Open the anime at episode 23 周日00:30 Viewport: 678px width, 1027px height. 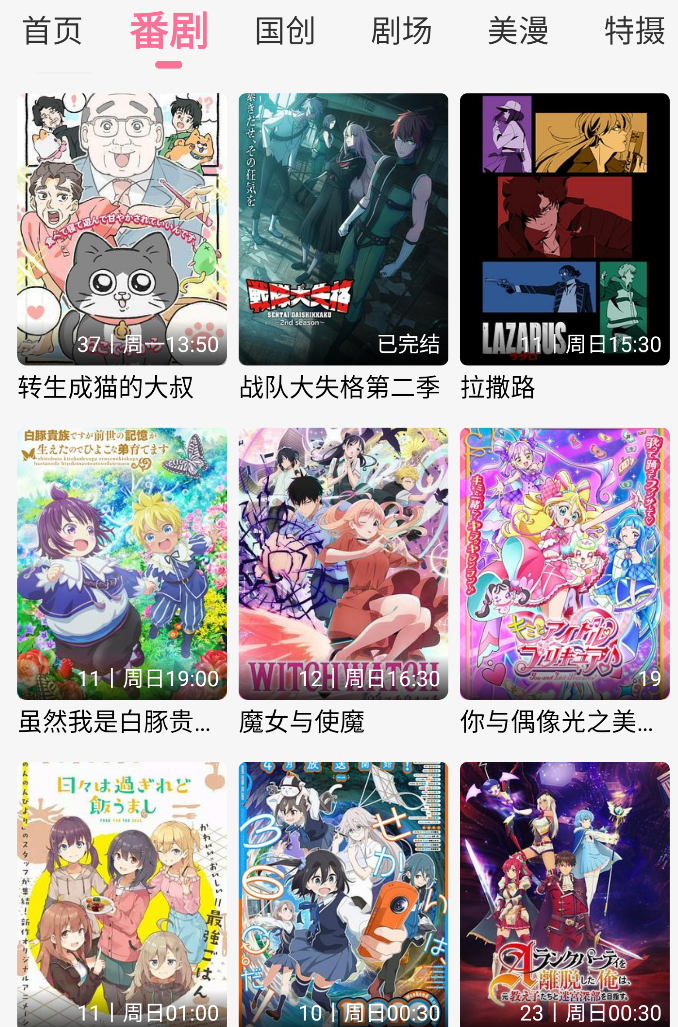[565, 894]
